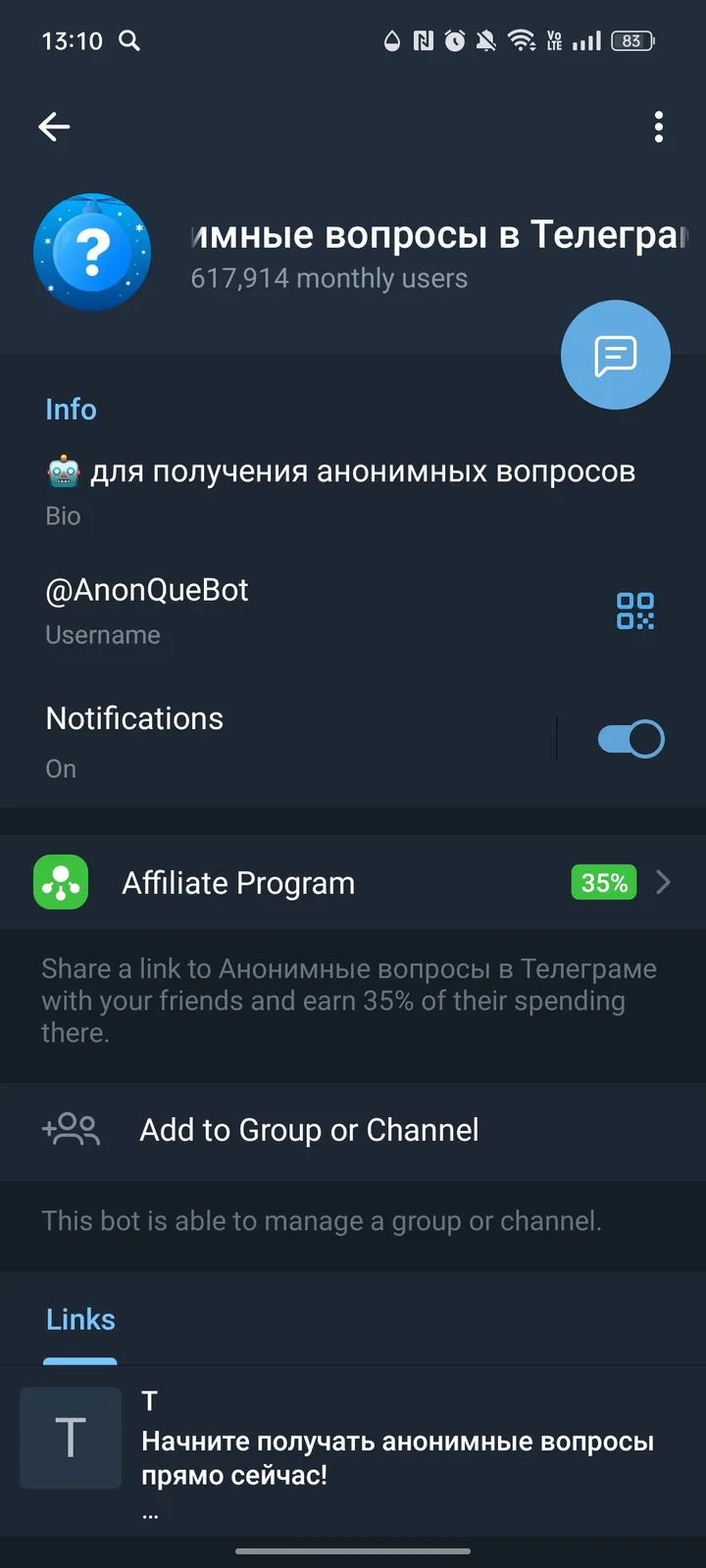The width and height of the screenshot is (706, 1568).
Task: Open the three-dot overflow menu
Action: click(x=659, y=126)
